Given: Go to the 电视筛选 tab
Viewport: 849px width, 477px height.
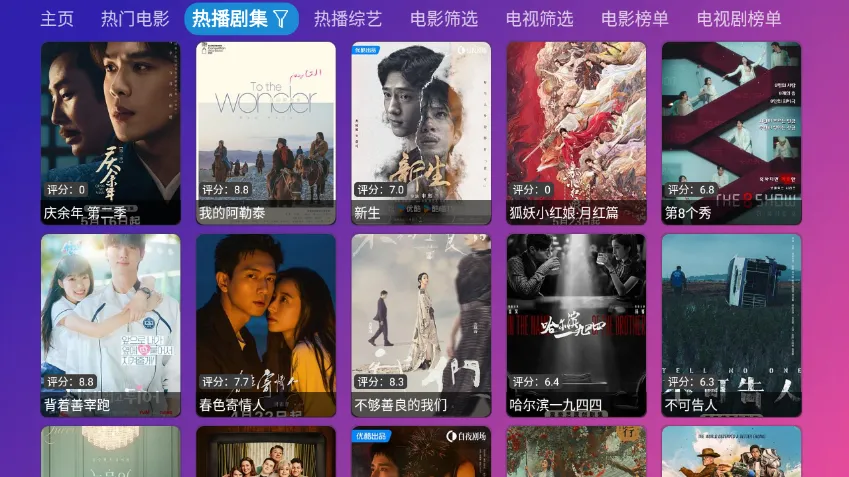Looking at the screenshot, I should point(540,19).
